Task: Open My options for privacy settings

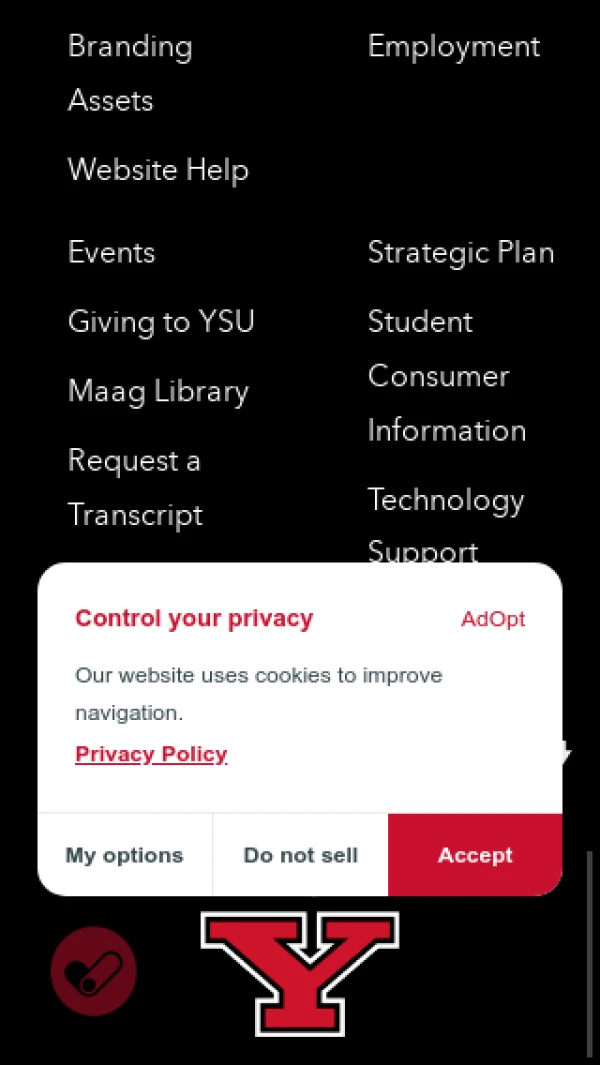Action: click(125, 855)
